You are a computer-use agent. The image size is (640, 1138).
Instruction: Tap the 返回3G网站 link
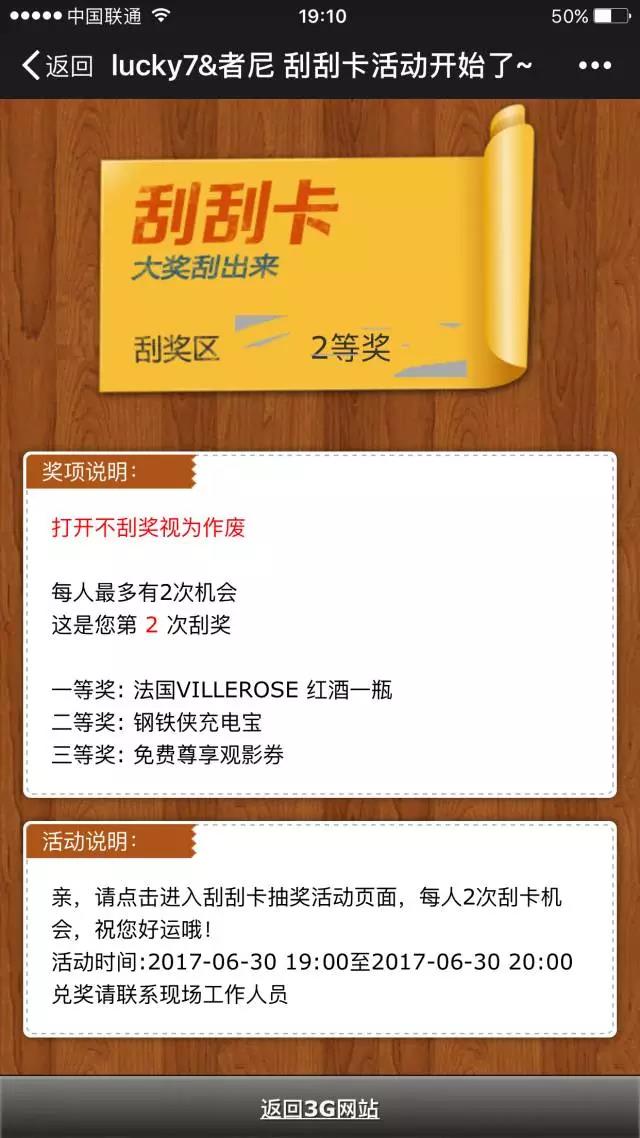[320, 1109]
